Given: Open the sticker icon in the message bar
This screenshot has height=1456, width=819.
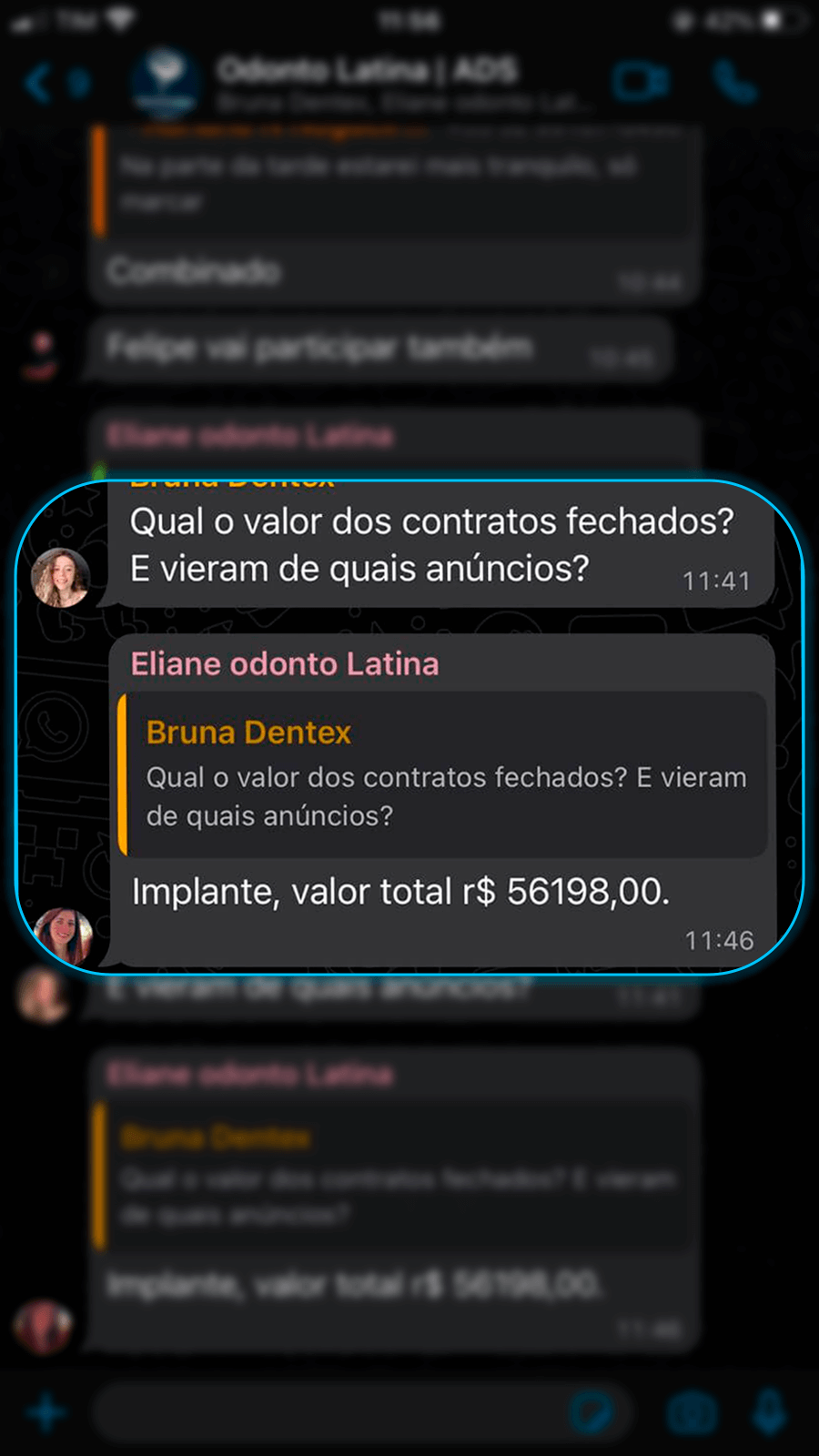Looking at the screenshot, I should tap(593, 1412).
